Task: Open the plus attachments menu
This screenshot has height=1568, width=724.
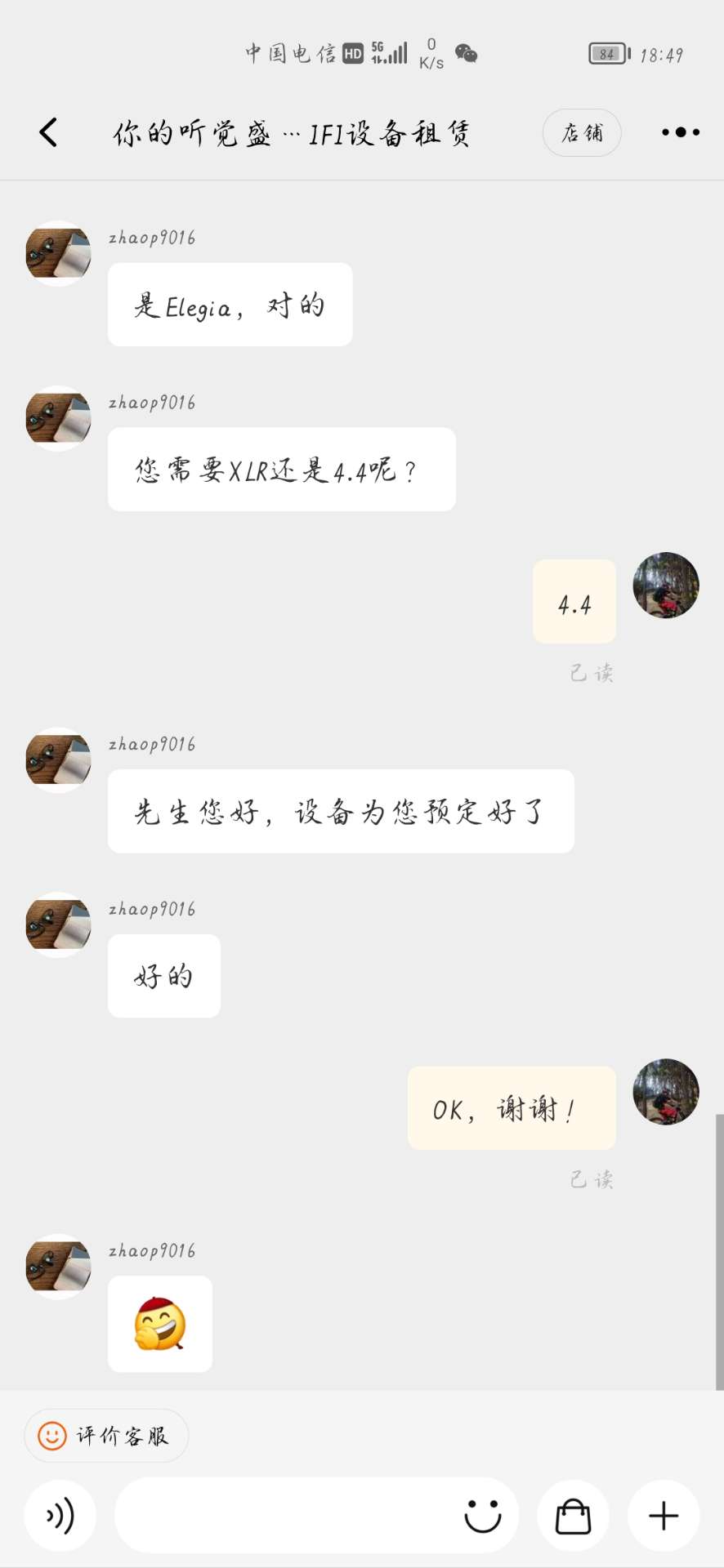Action: coord(664,1516)
